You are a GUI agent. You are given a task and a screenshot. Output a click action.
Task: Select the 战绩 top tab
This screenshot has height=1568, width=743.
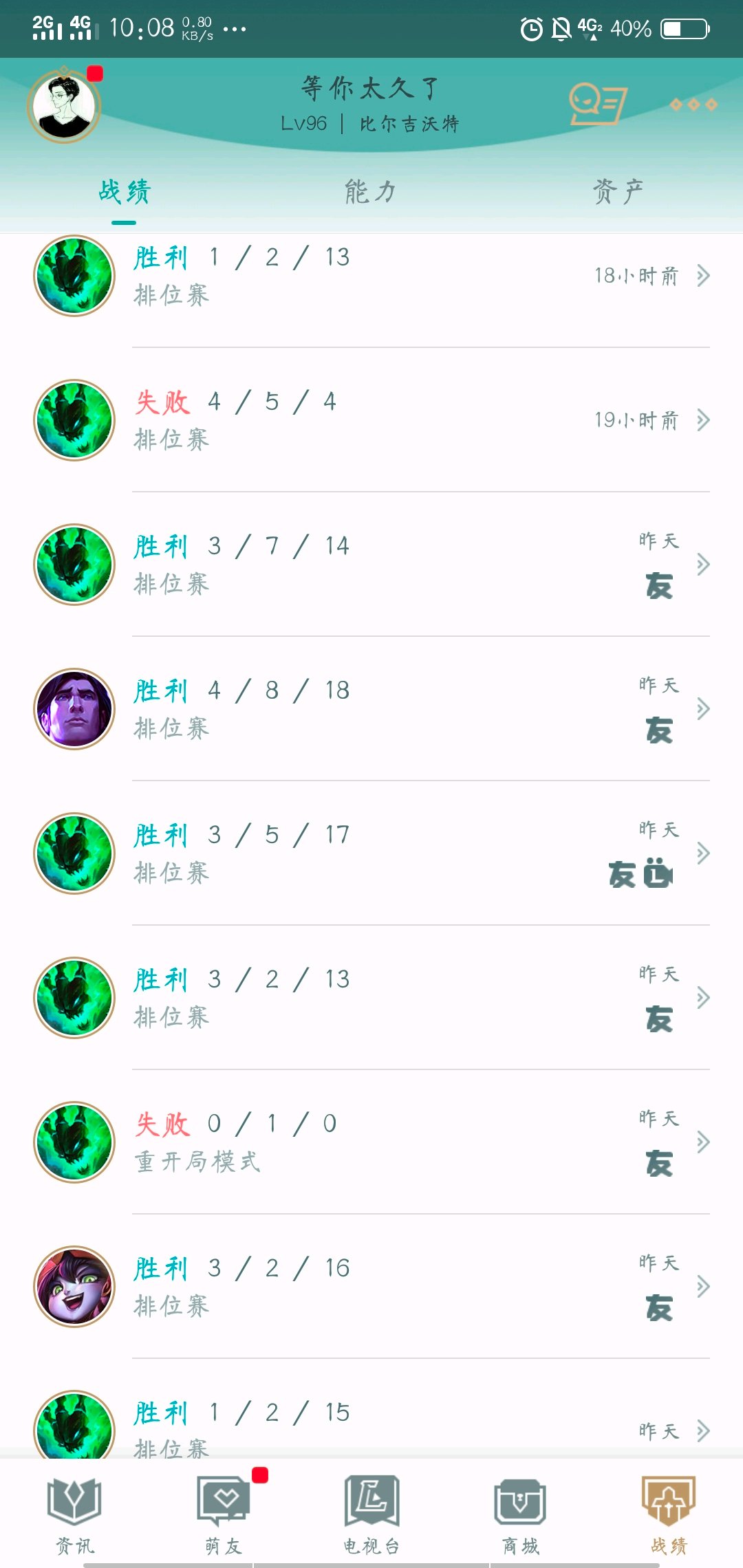pos(125,191)
